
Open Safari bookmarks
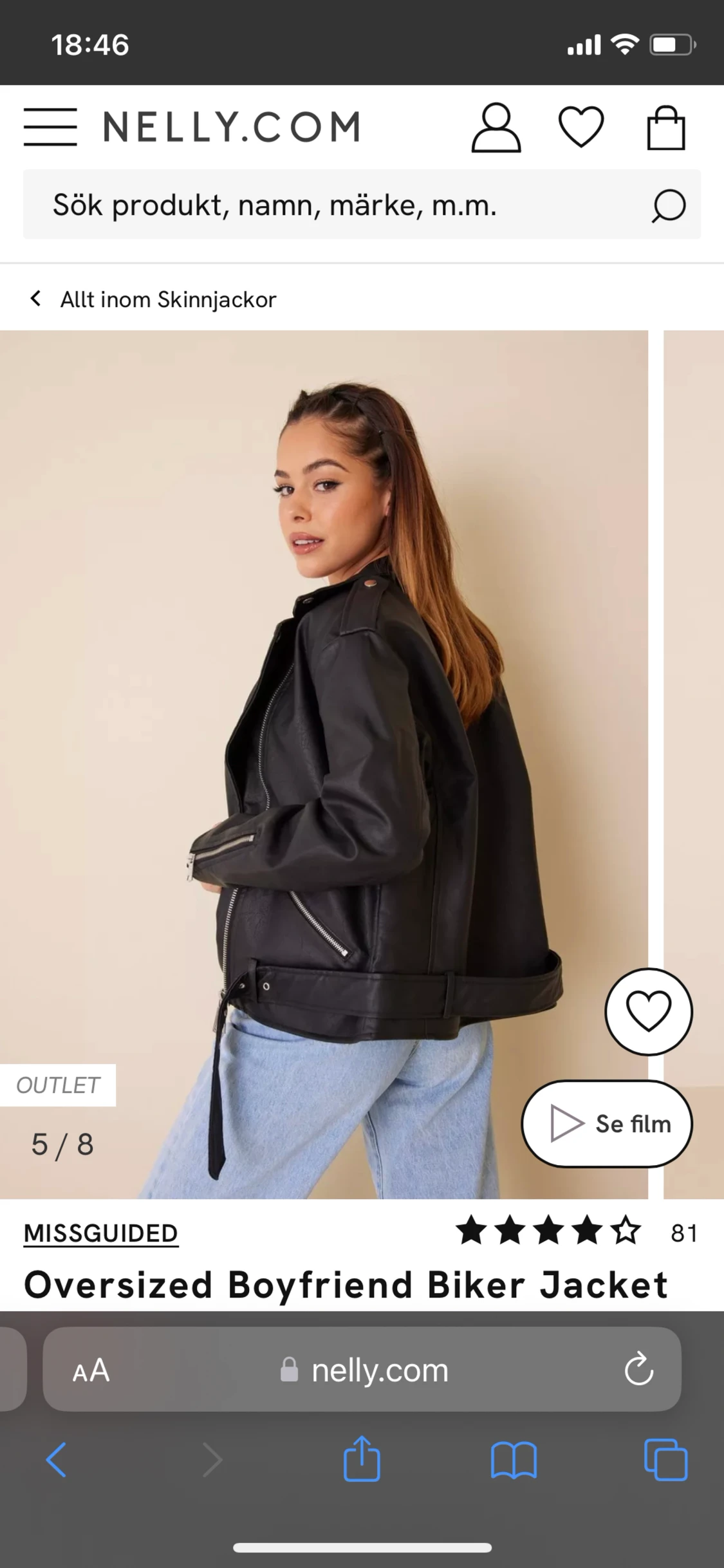pyautogui.click(x=514, y=1460)
